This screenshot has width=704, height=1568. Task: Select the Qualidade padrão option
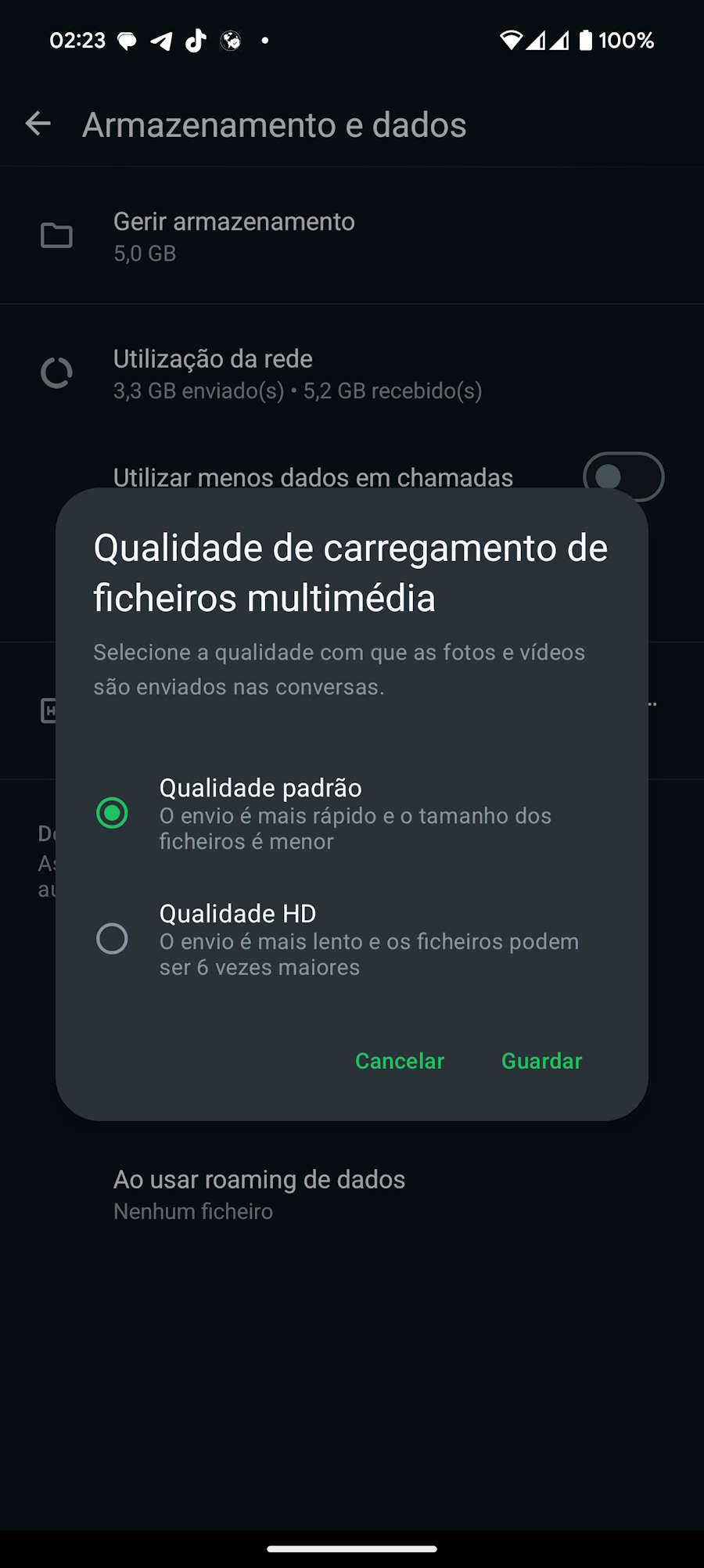pyautogui.click(x=351, y=813)
